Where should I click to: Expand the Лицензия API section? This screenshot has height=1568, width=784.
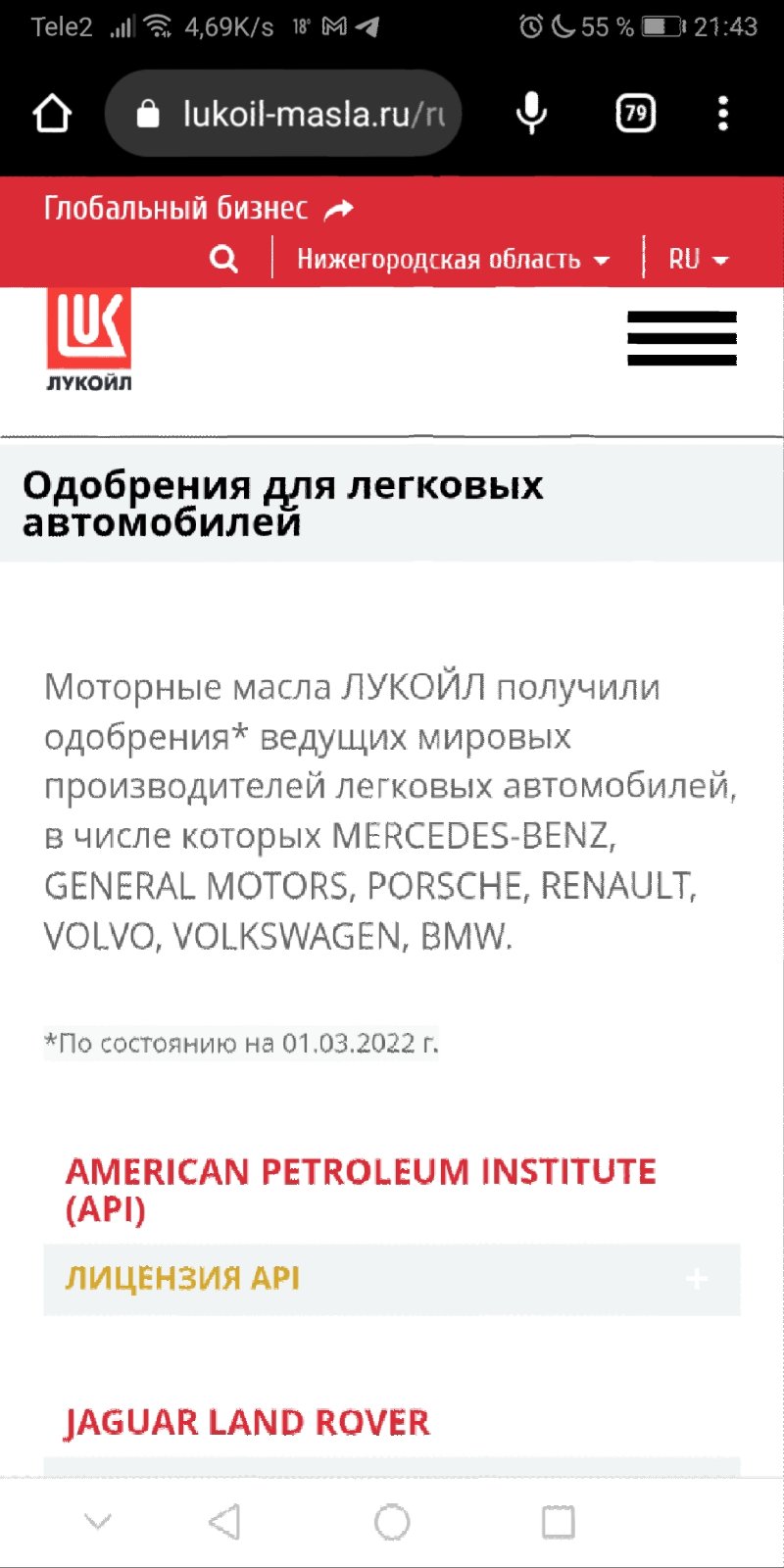392,1279
